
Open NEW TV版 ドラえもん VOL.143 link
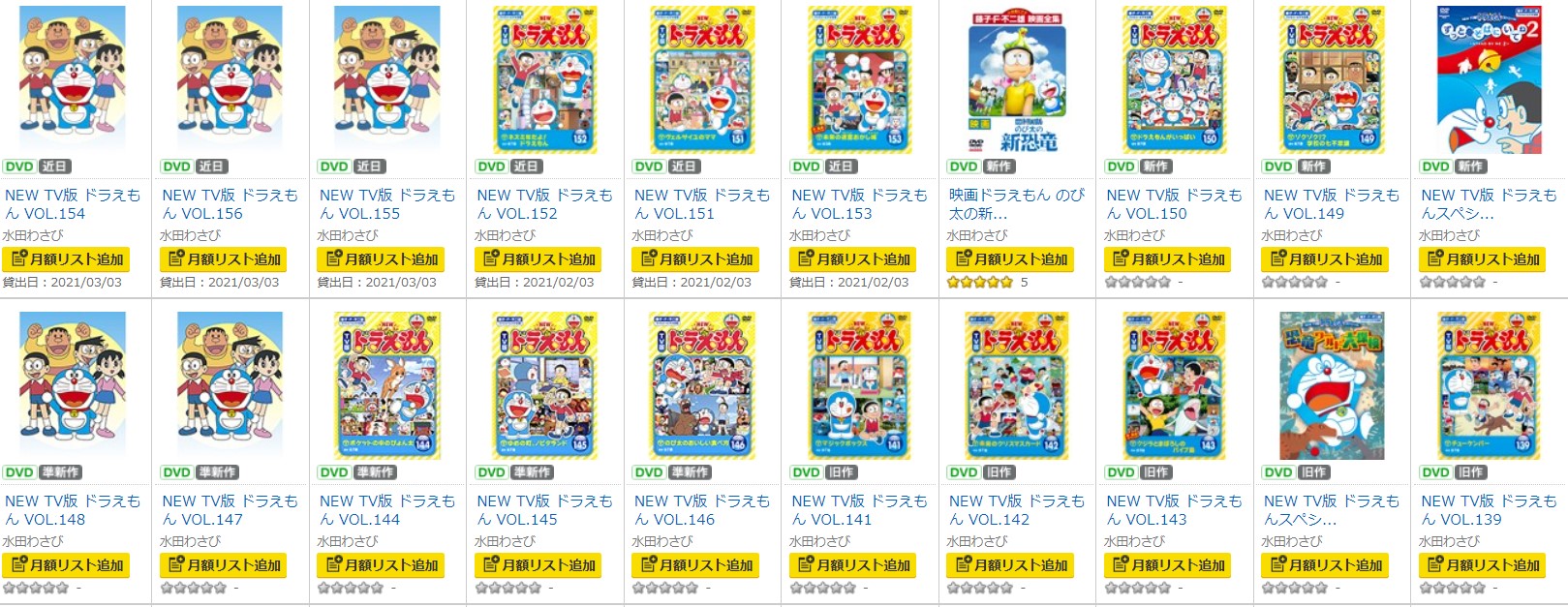click(1173, 510)
